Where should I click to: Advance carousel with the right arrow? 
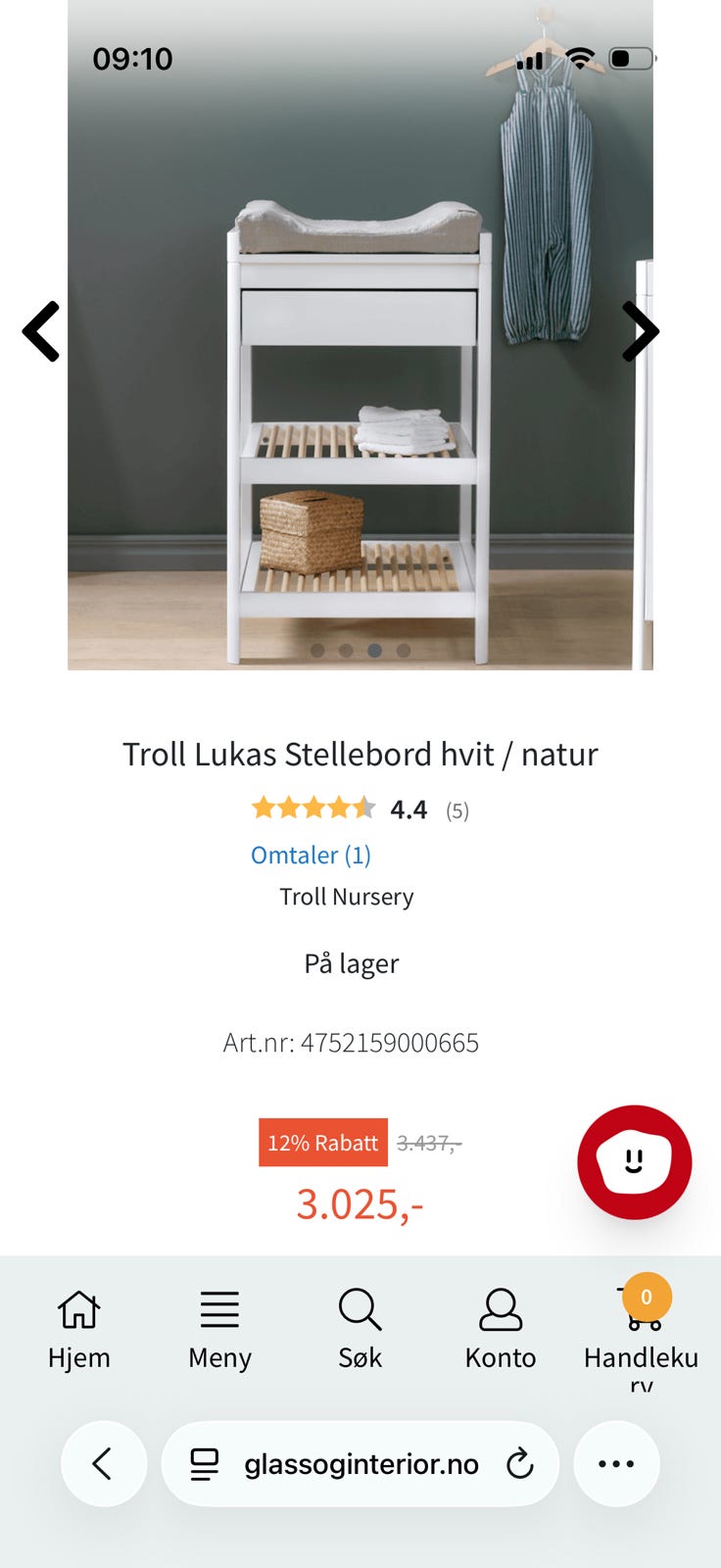[x=642, y=332]
